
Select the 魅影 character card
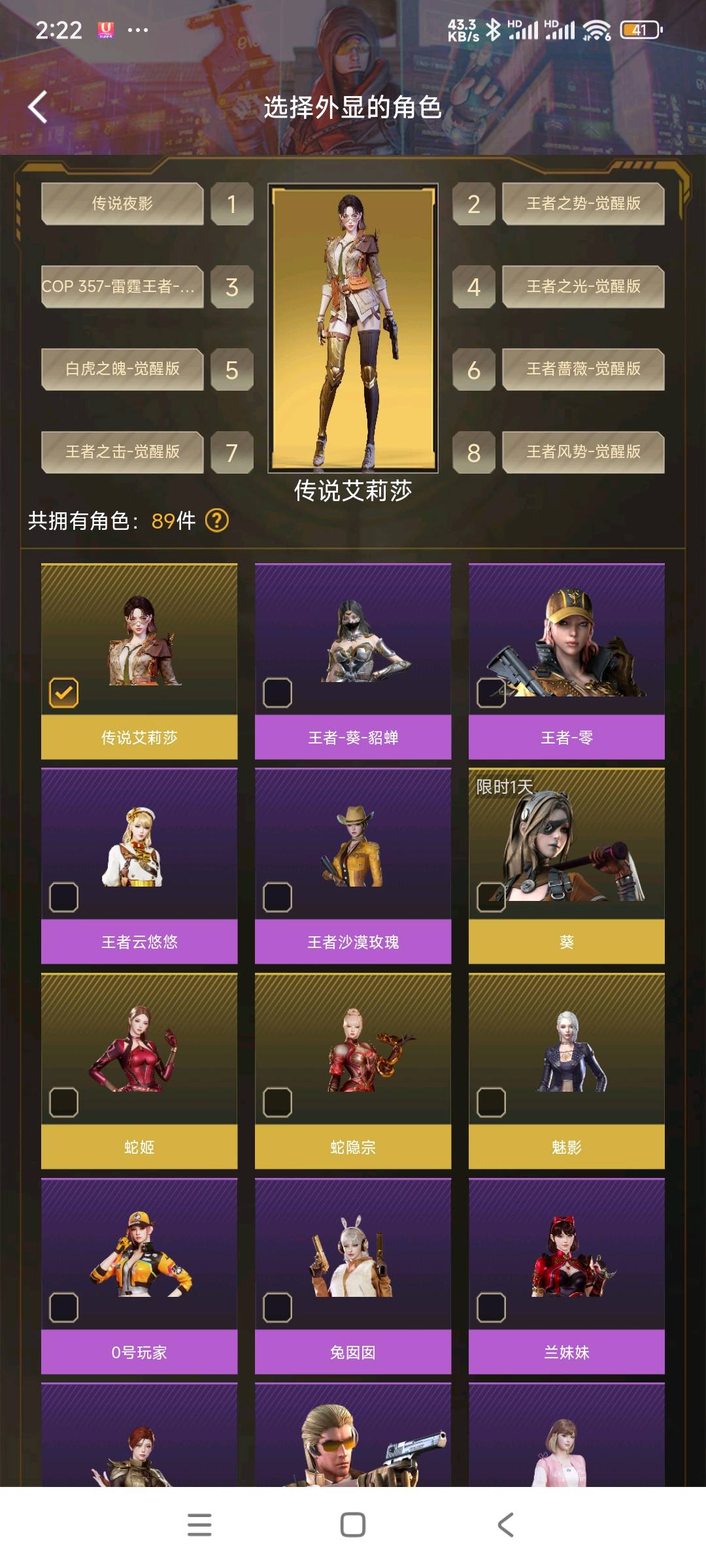point(567,1070)
